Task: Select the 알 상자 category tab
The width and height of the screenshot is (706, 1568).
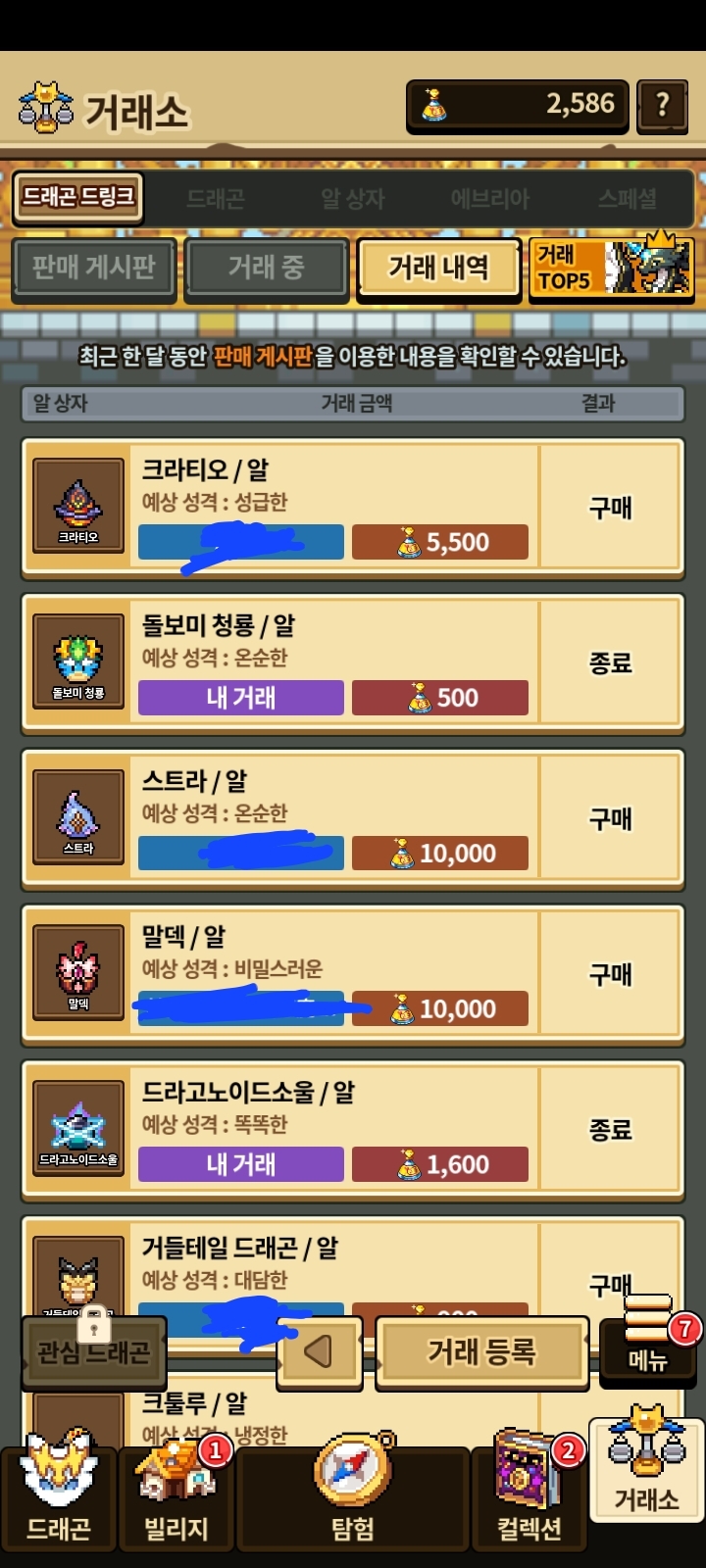Action: tap(353, 199)
